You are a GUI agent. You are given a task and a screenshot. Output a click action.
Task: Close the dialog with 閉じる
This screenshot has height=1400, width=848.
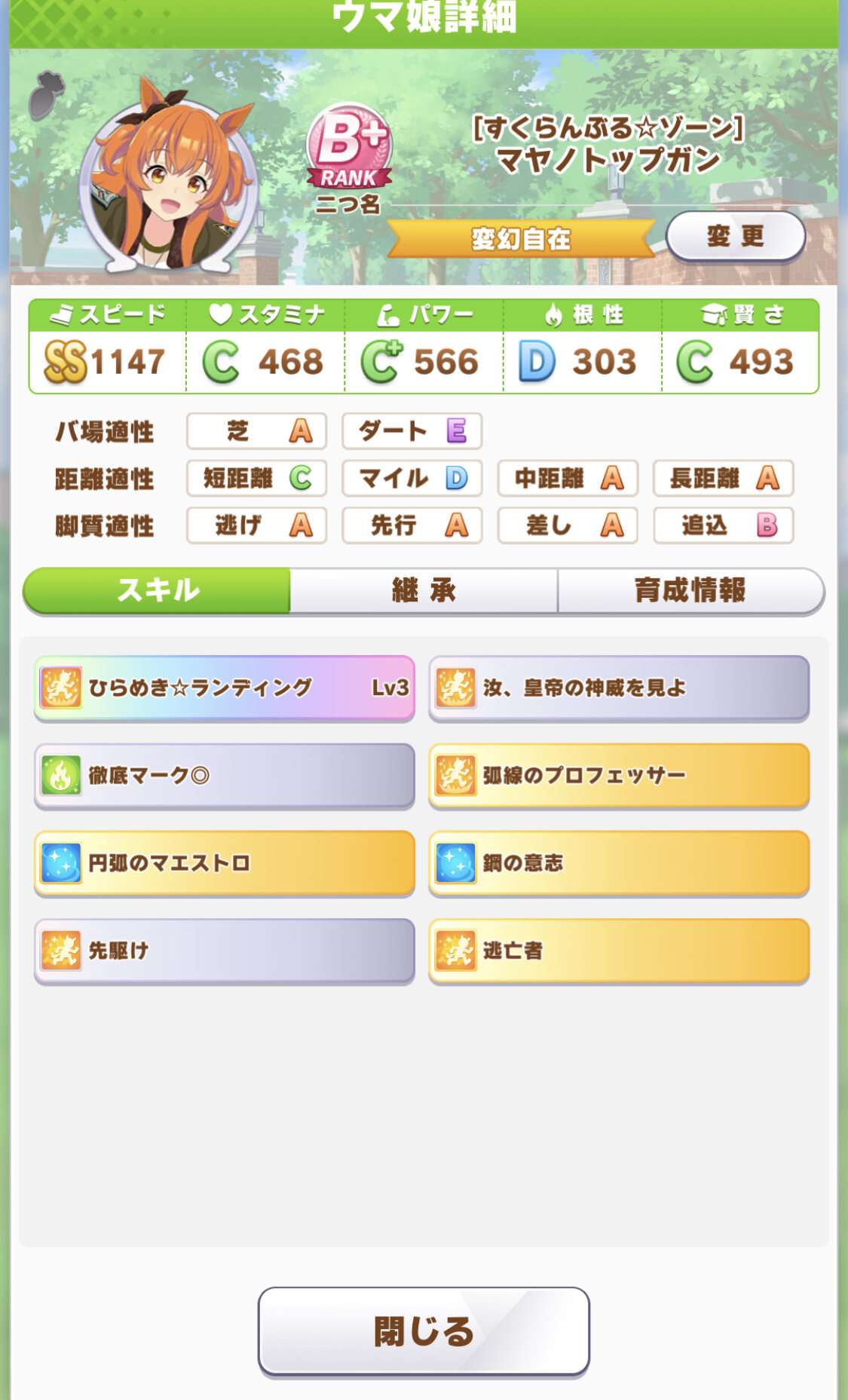(x=424, y=1331)
